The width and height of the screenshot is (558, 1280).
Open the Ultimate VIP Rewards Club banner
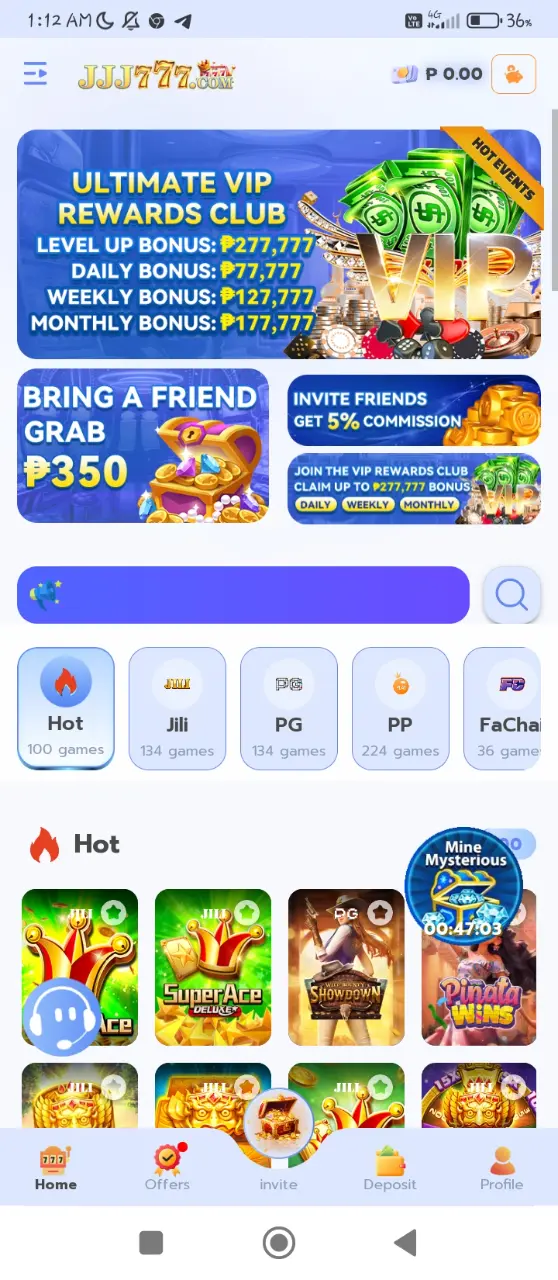279,243
